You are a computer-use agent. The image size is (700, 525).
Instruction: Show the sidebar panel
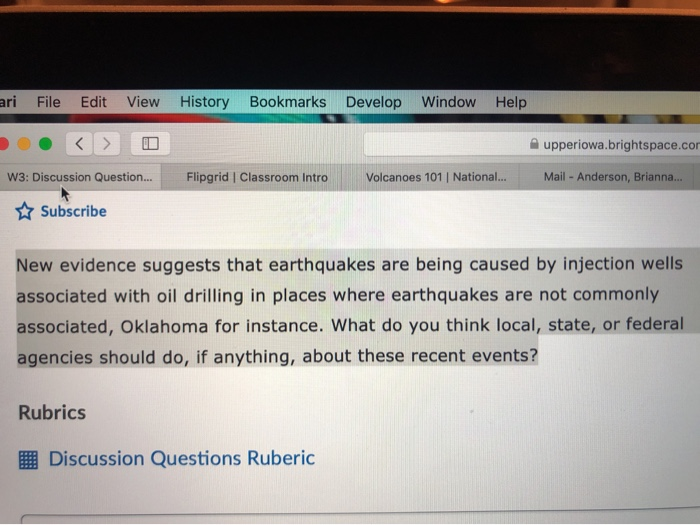[150, 143]
